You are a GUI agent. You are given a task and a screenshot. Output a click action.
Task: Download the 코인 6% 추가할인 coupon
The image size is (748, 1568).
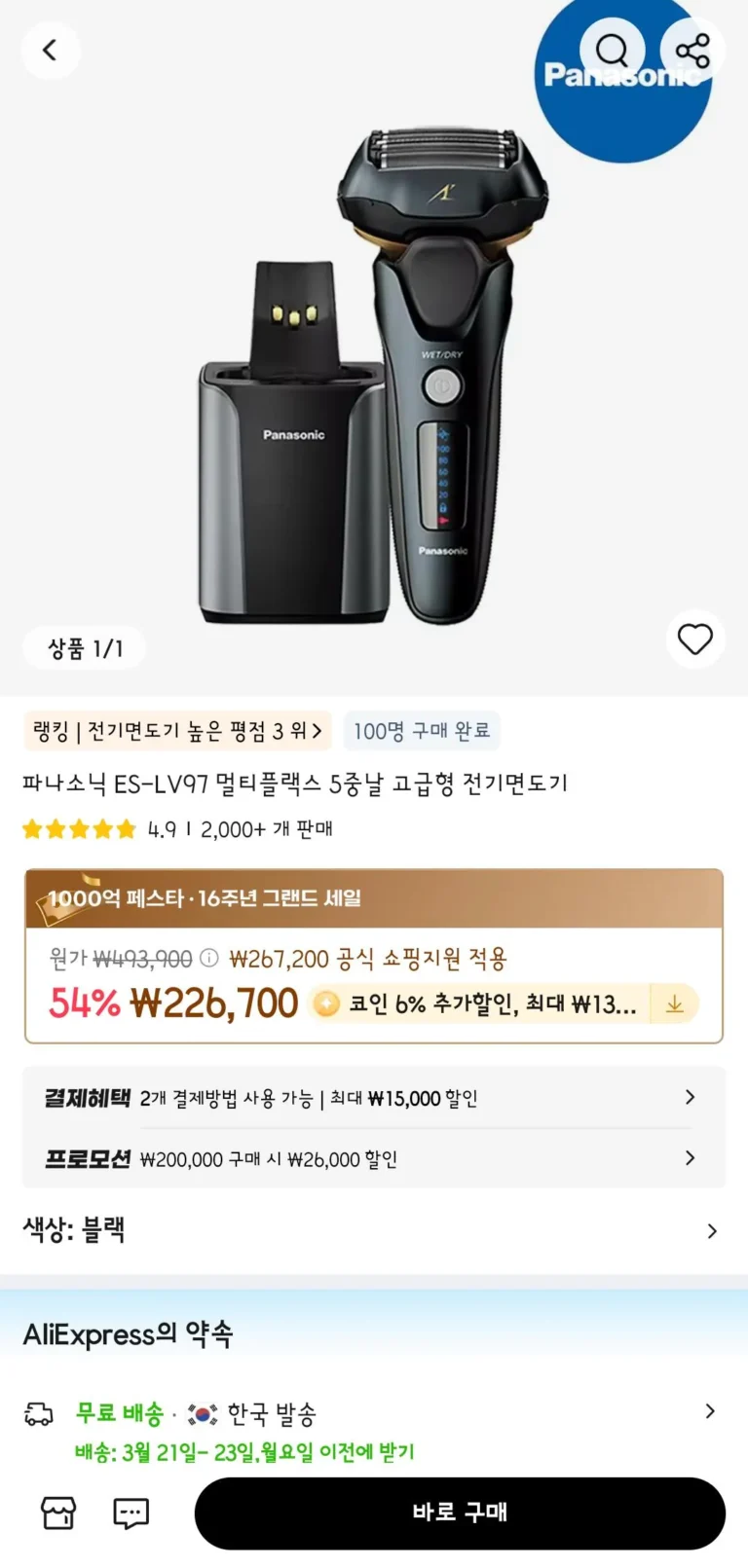pos(674,1003)
